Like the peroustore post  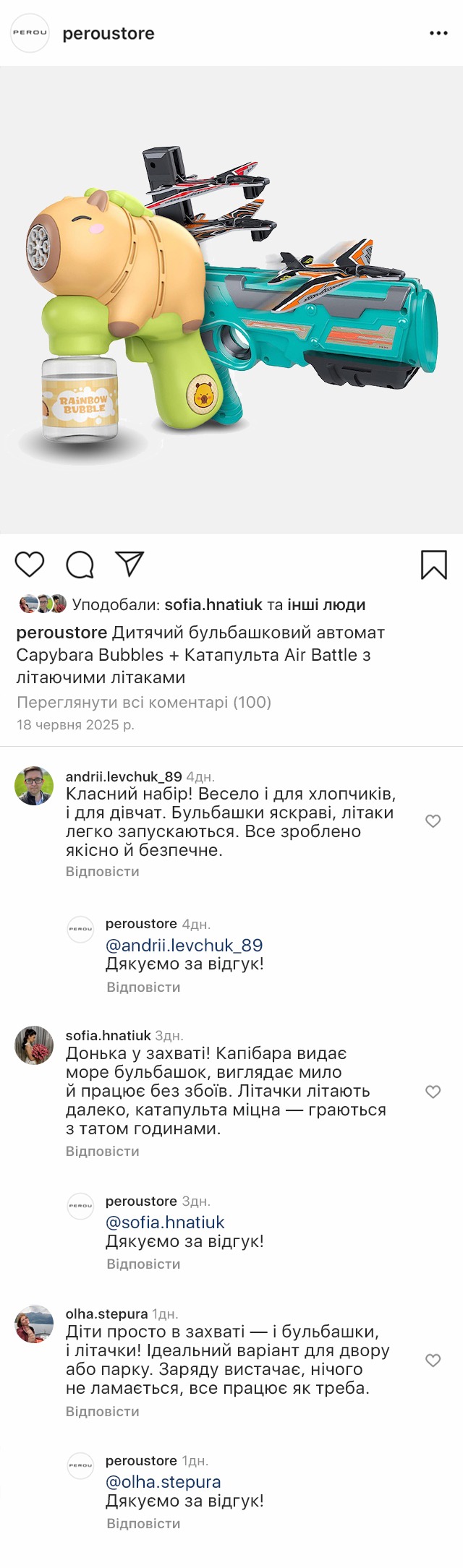coord(30,564)
